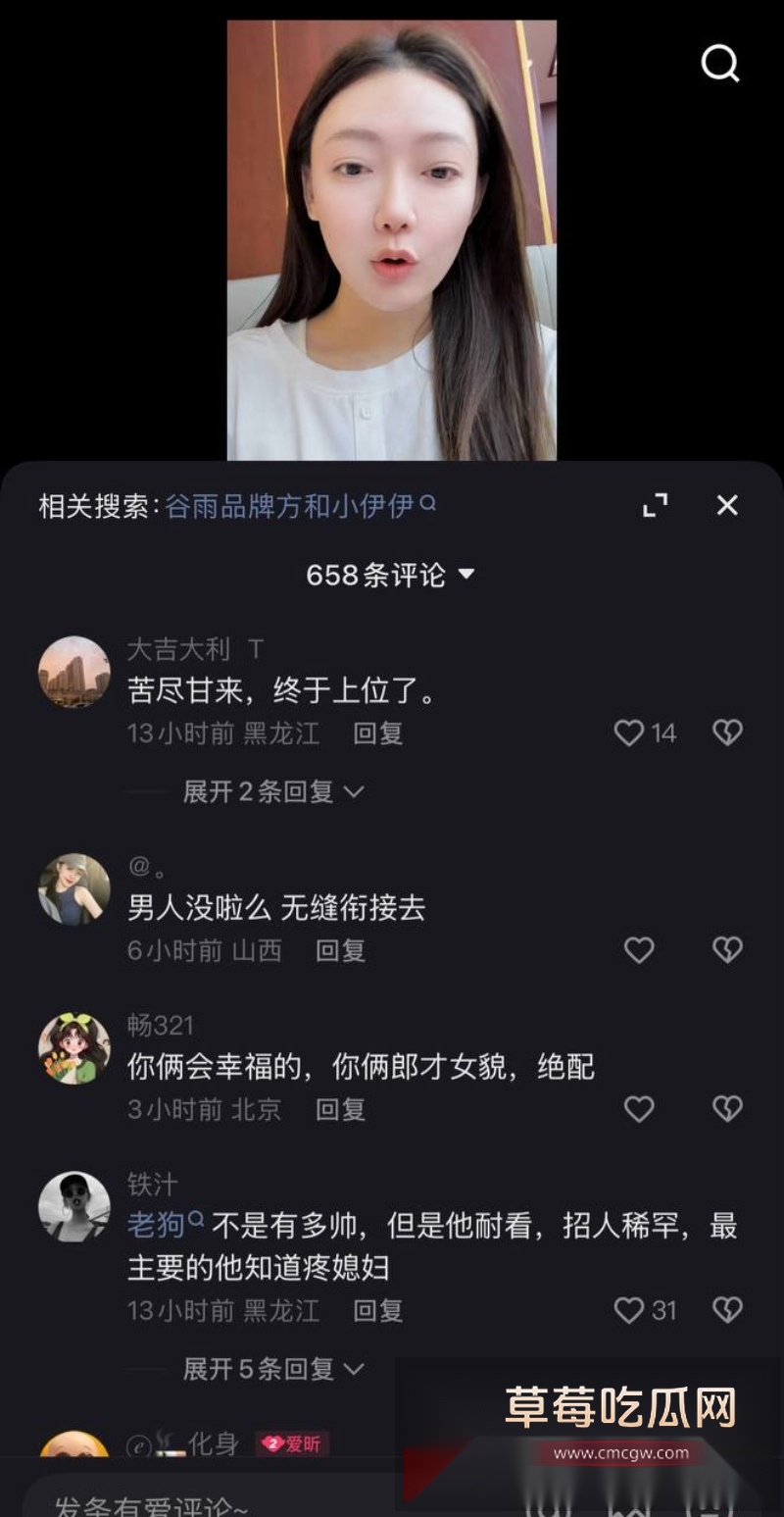
Task: Click the expand-to-fullscreen icon beside related search
Action: click(x=655, y=505)
